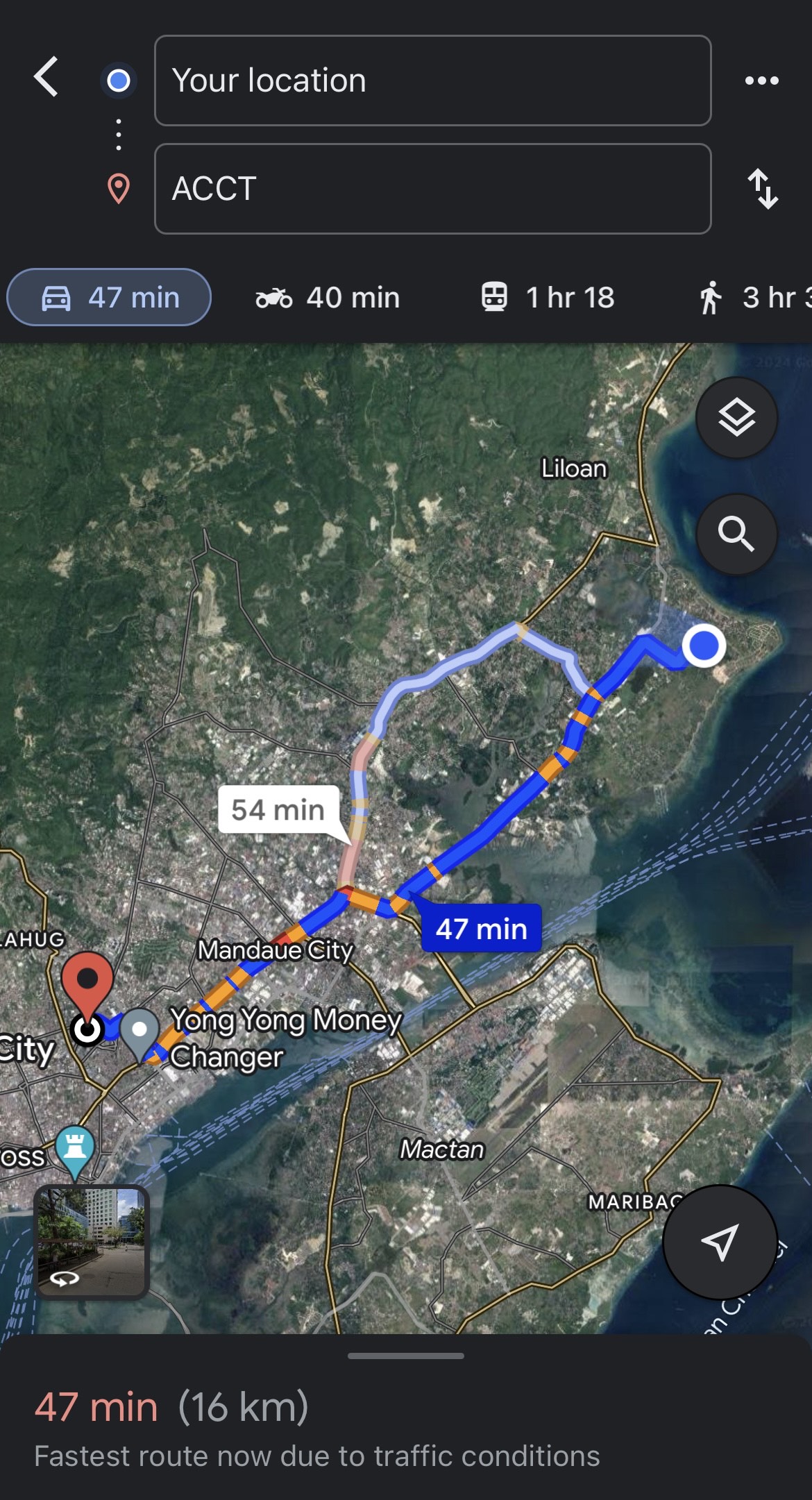Expand the 47 min (16 km) route sheet

(x=406, y=1416)
